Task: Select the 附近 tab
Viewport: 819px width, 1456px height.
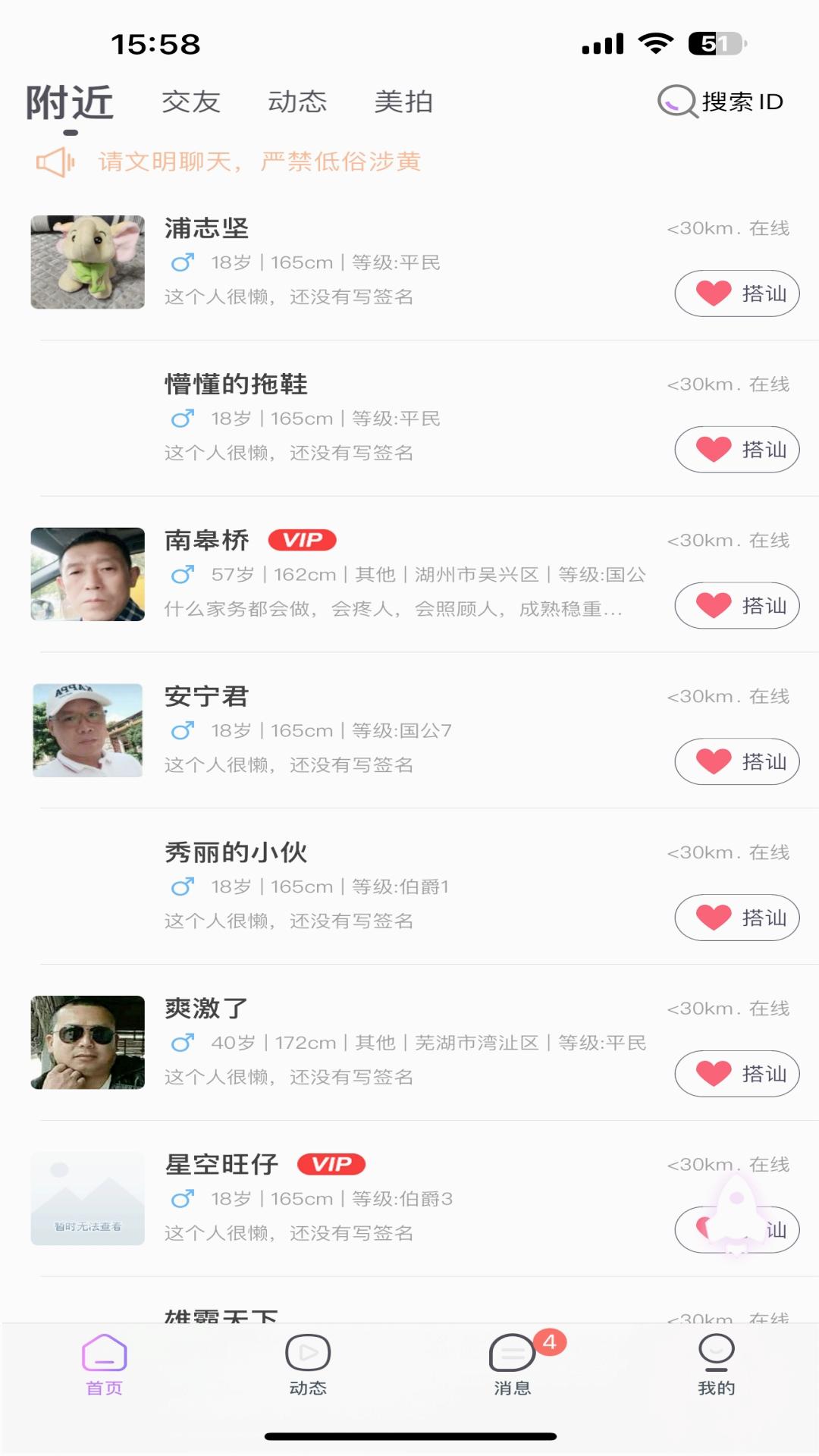Action: (69, 102)
